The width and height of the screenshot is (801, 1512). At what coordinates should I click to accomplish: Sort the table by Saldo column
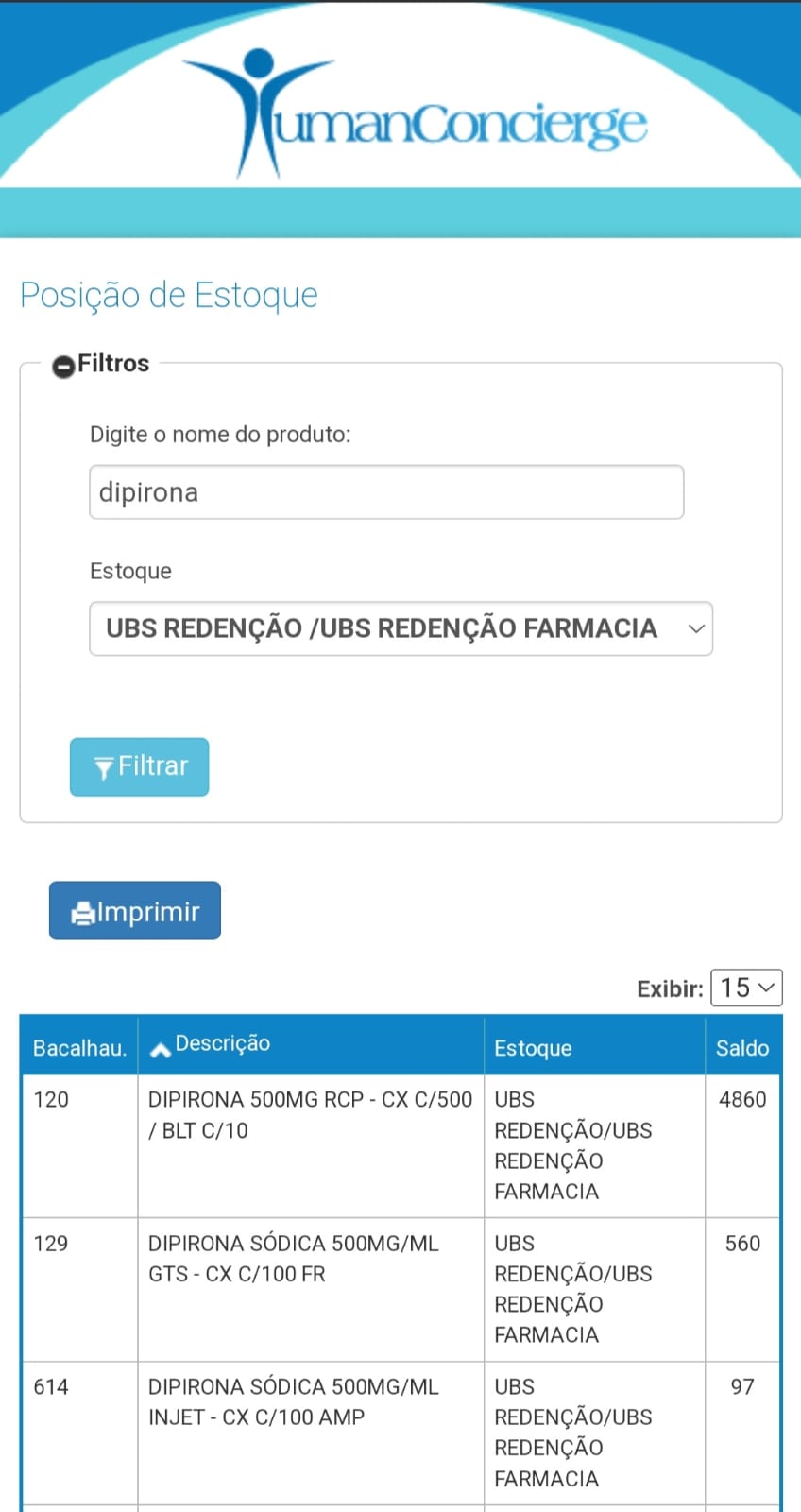point(742,1045)
